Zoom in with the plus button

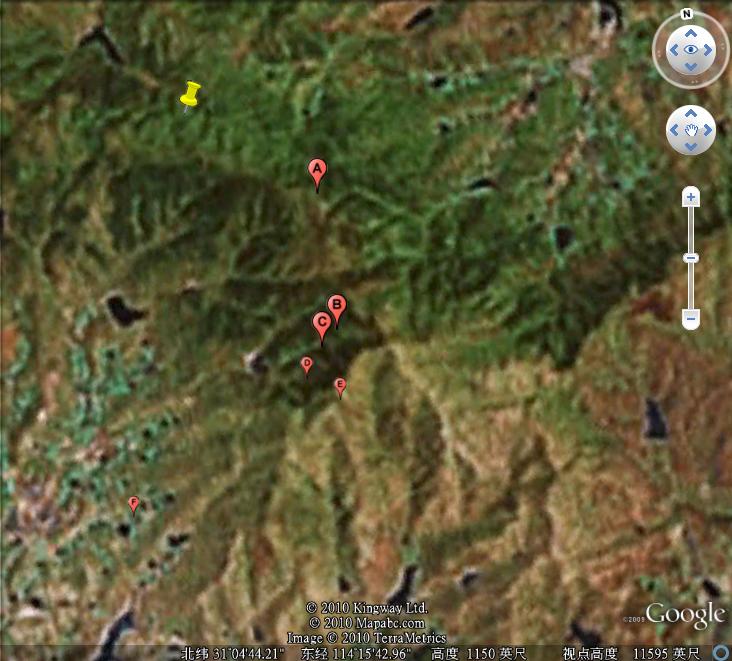coord(690,198)
